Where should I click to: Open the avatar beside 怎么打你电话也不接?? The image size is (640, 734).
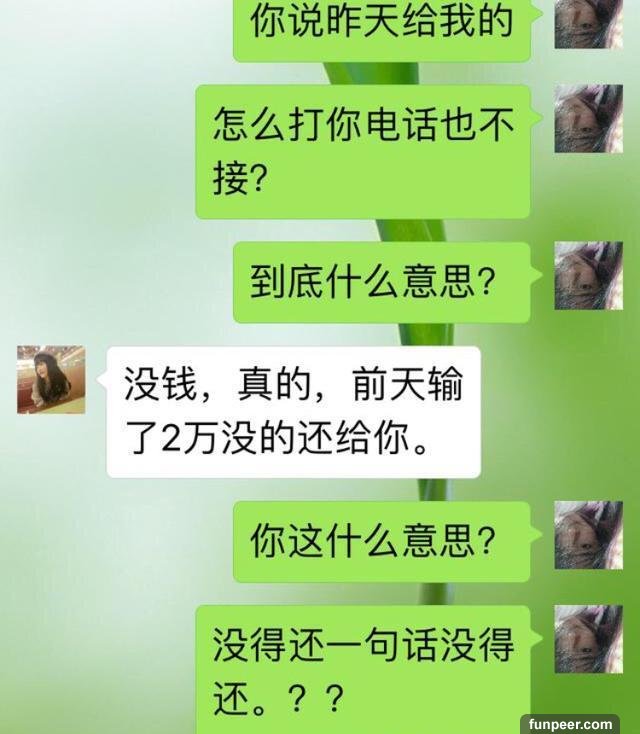point(589,118)
